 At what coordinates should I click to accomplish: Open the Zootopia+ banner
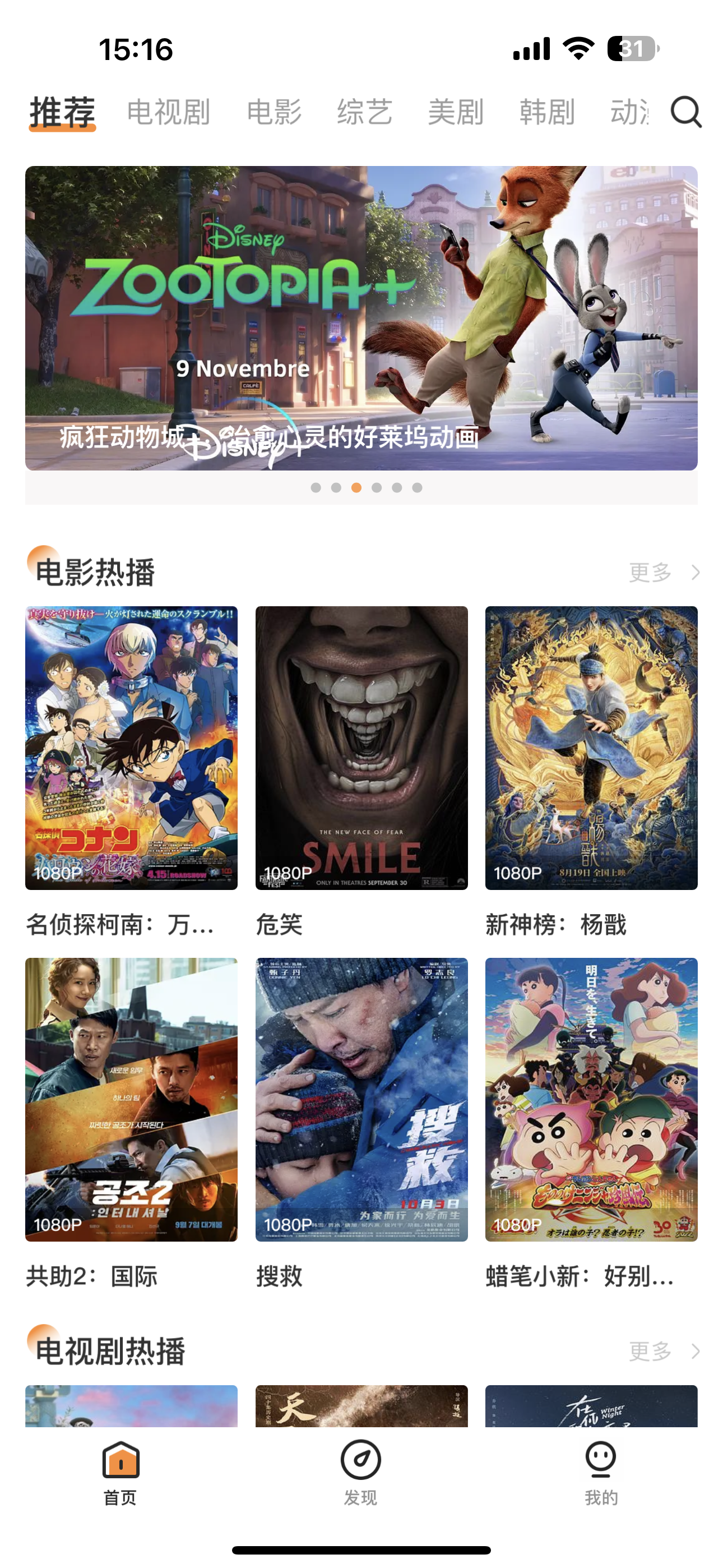point(361,316)
